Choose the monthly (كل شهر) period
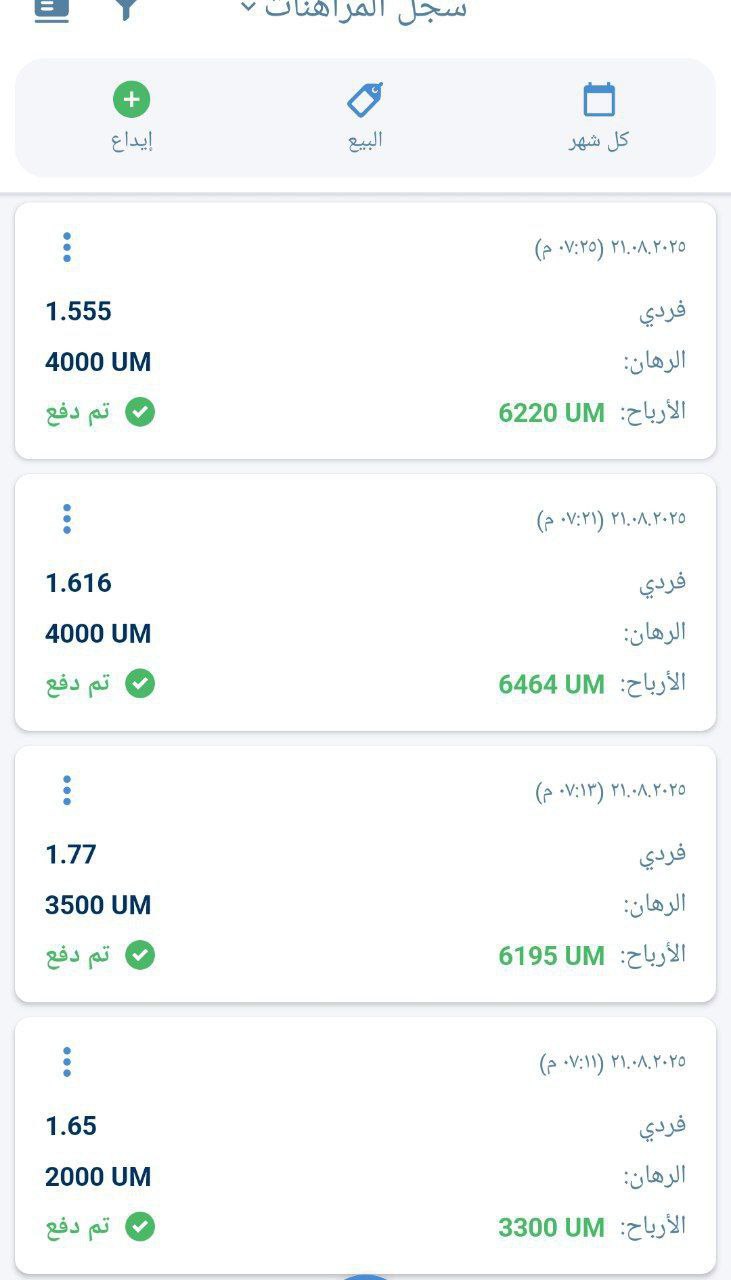This screenshot has height=1280, width=731. click(598, 117)
